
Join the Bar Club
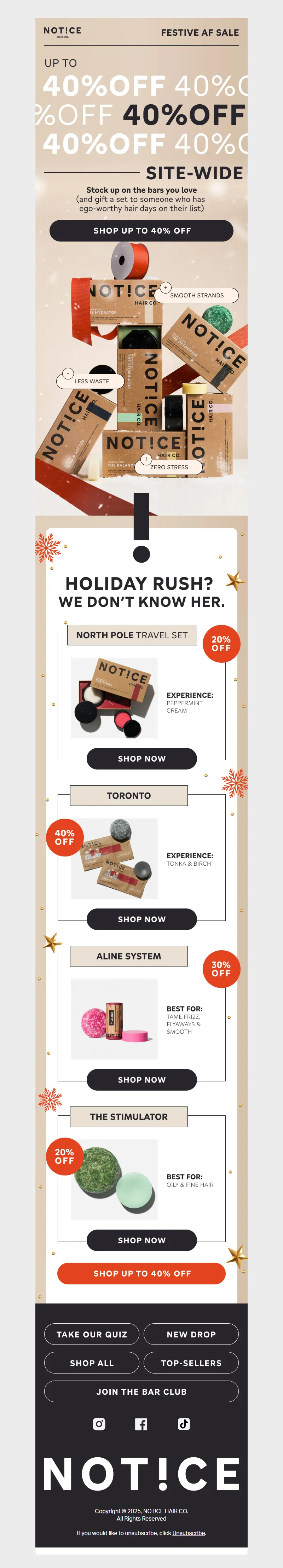point(141,1392)
